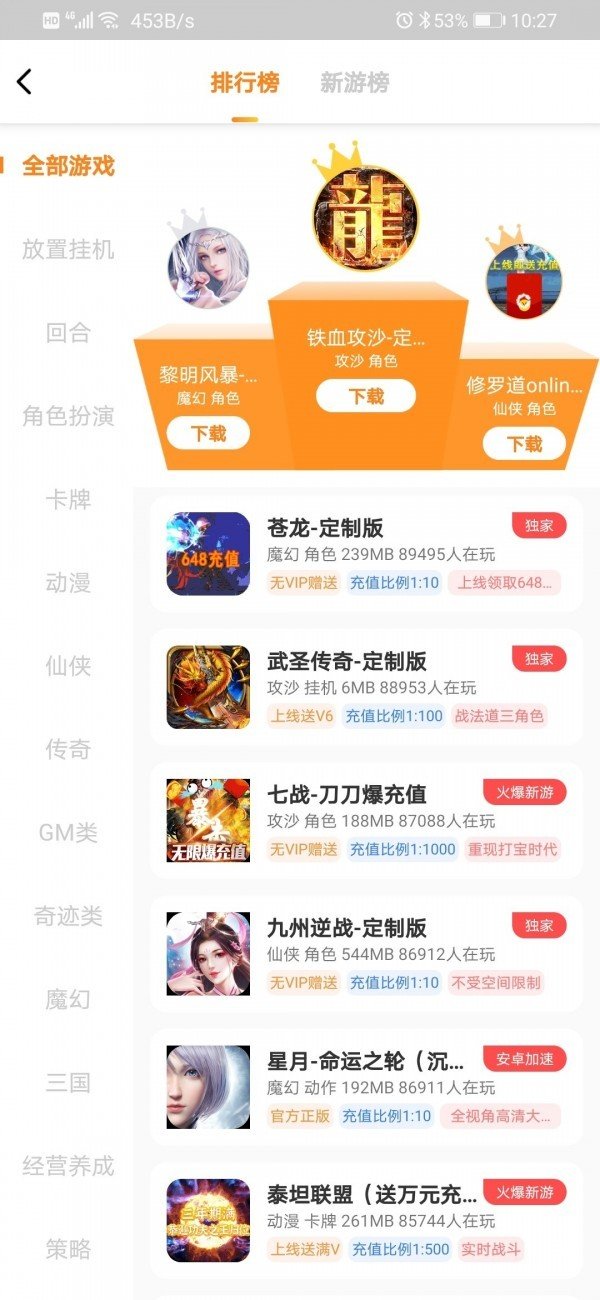Open 九州逆战-定制版 game card
This screenshot has width=600, height=1300.
(366, 953)
